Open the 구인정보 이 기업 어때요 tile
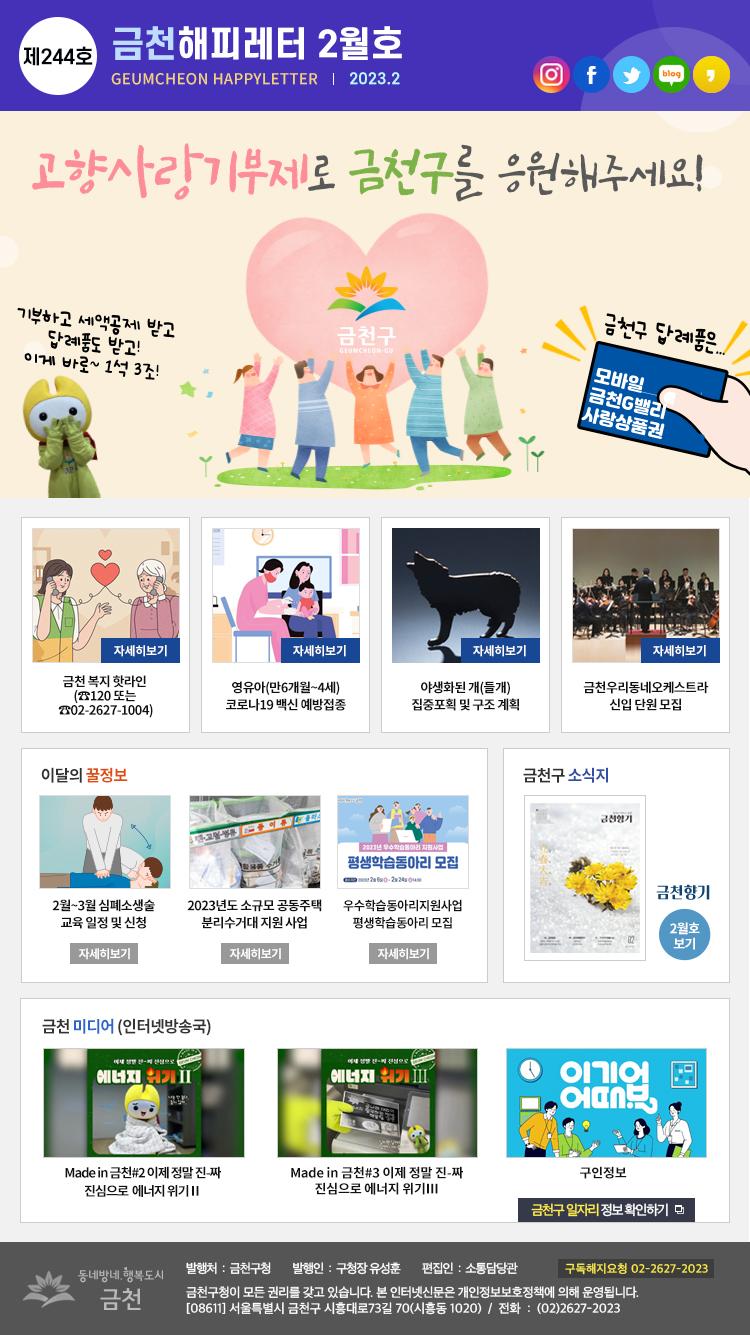Screen dimensions: 750x1335 point(606,1103)
